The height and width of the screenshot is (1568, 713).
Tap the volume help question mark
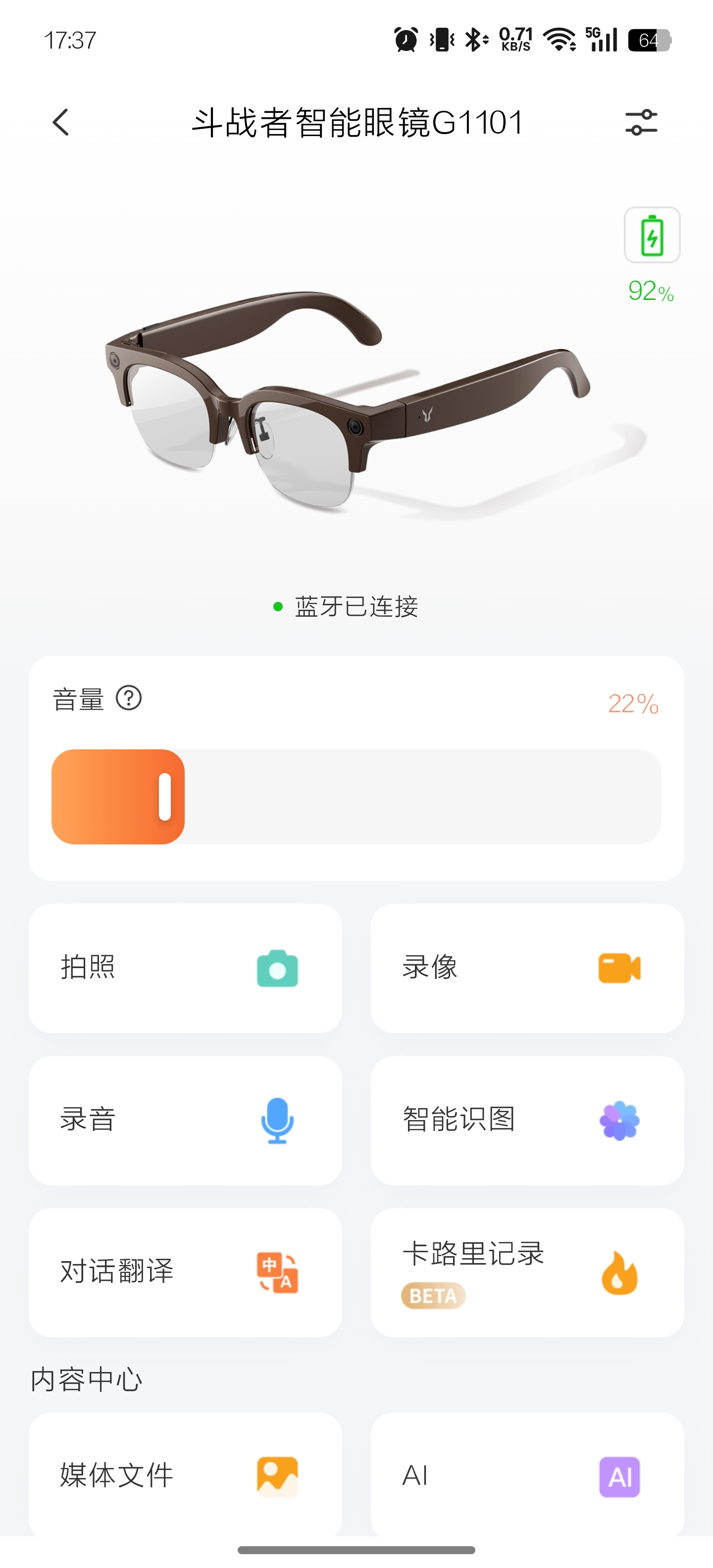point(128,698)
